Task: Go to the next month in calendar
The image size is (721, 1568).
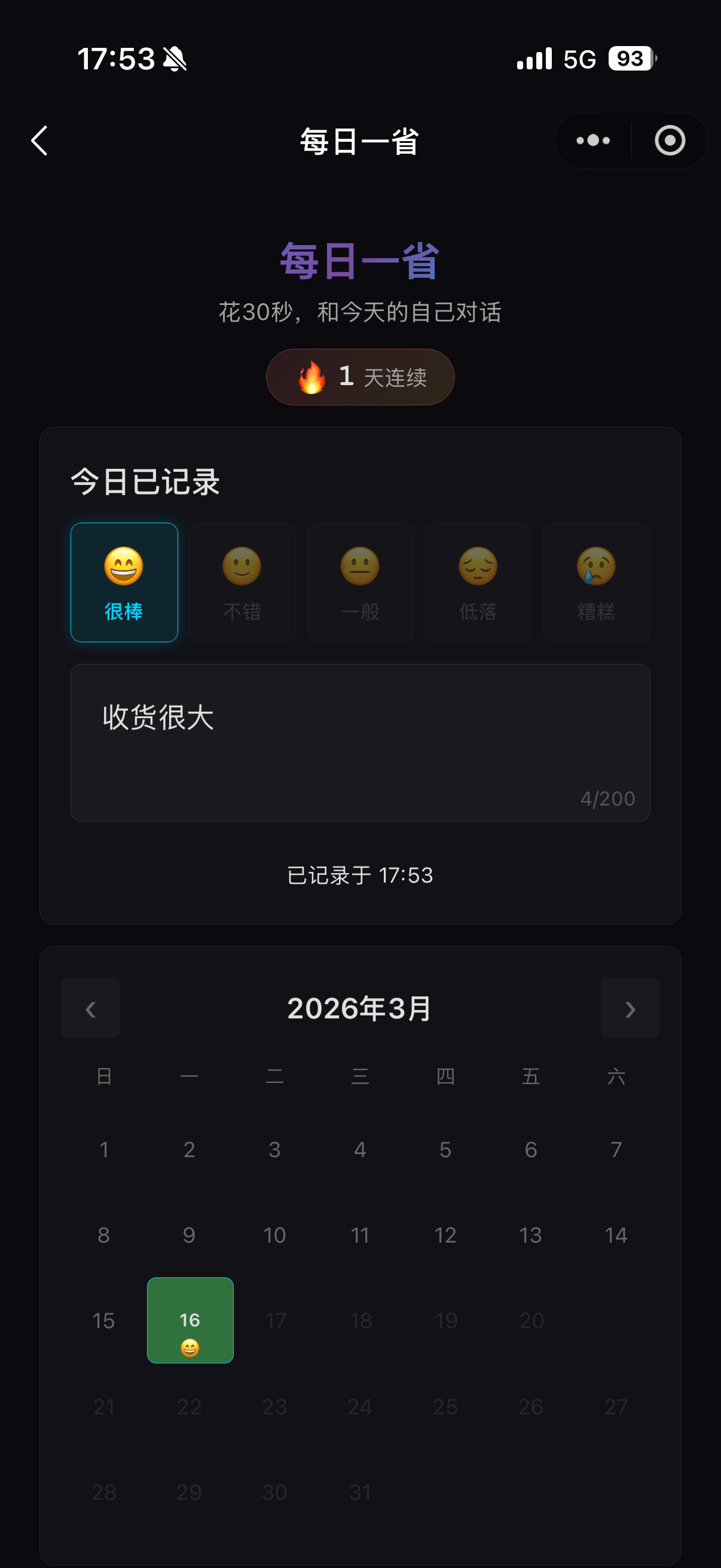Action: [x=630, y=1008]
